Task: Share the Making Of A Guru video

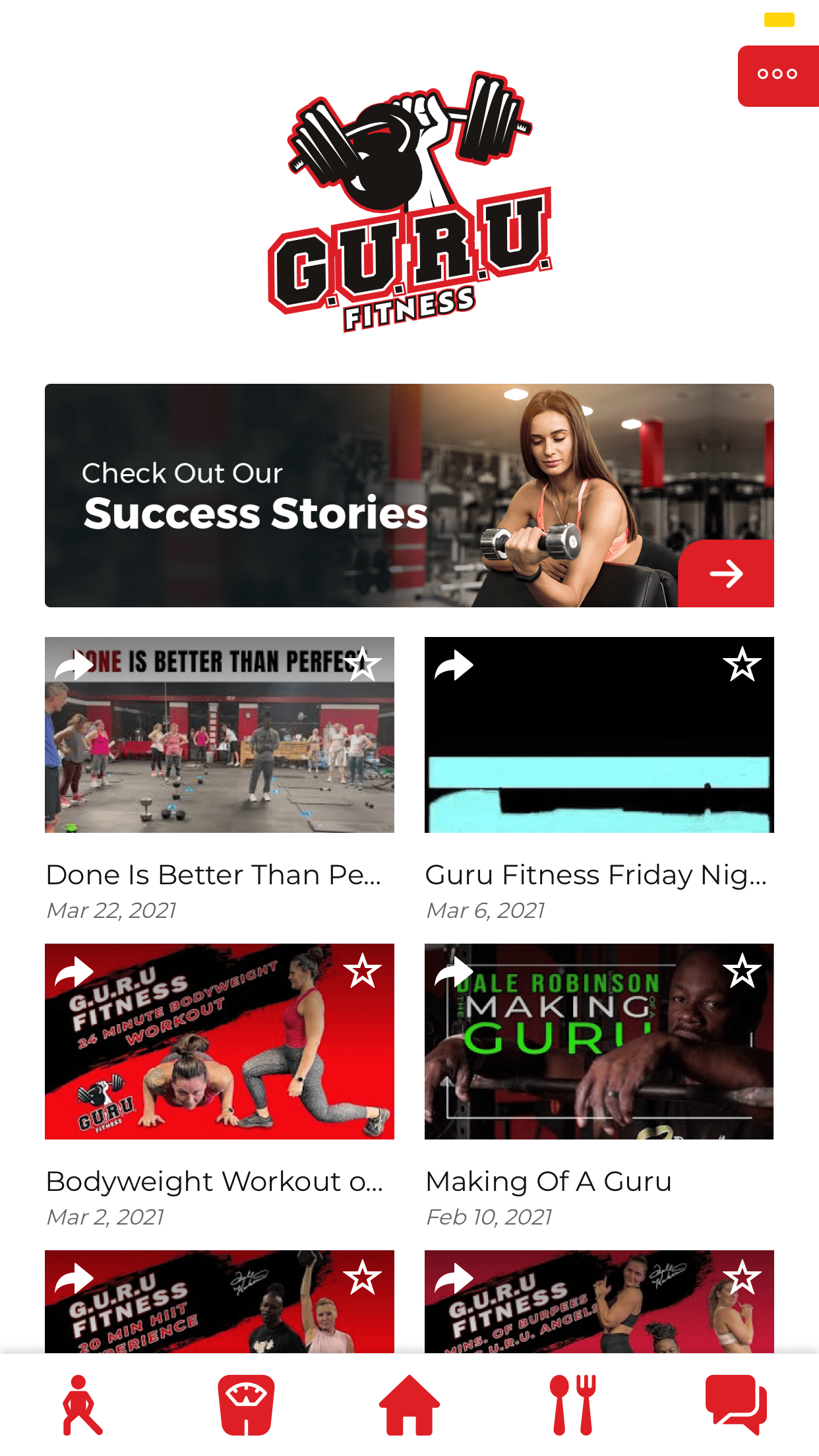Action: click(454, 971)
